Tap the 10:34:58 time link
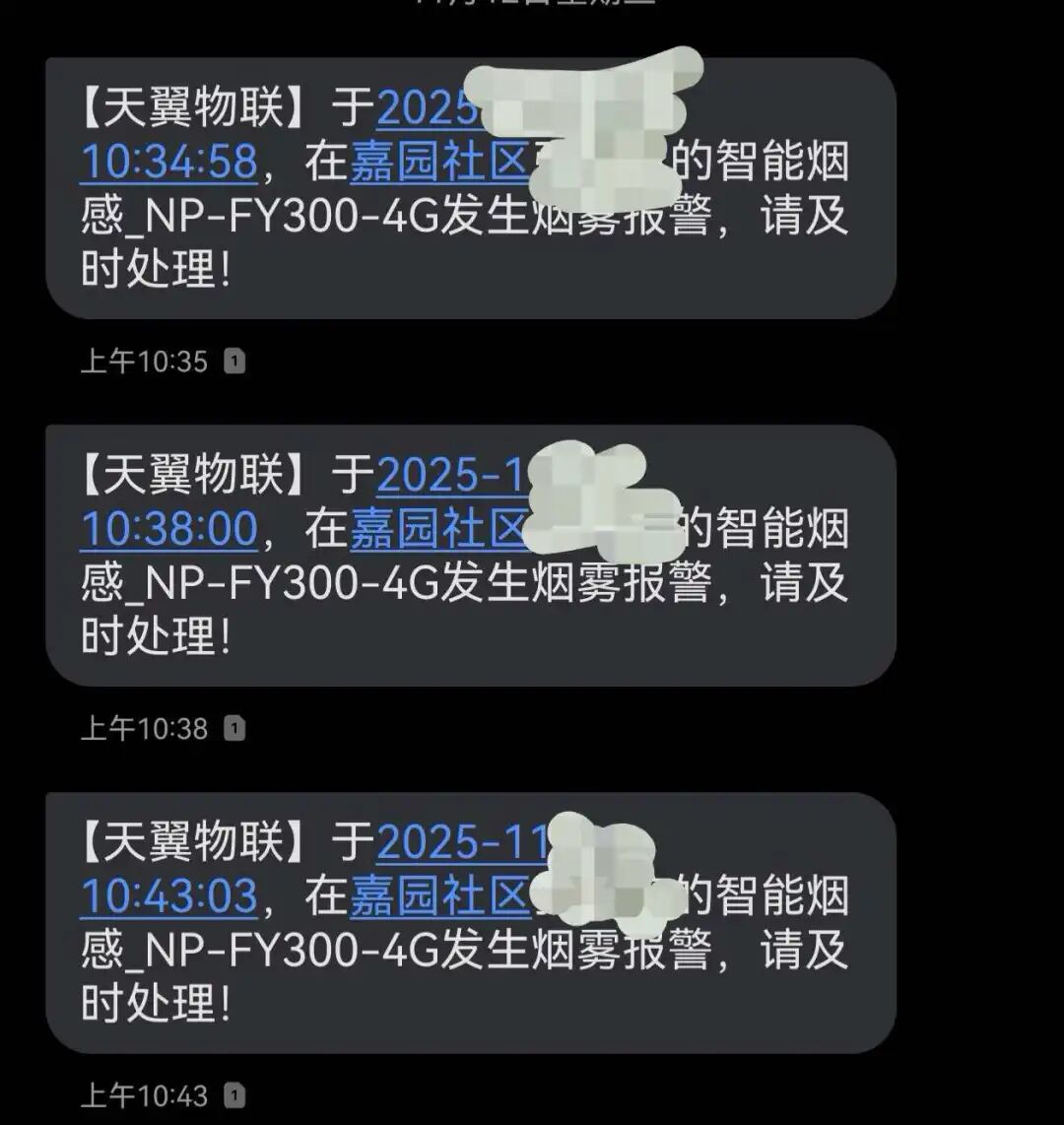The image size is (1064, 1125). point(168,163)
